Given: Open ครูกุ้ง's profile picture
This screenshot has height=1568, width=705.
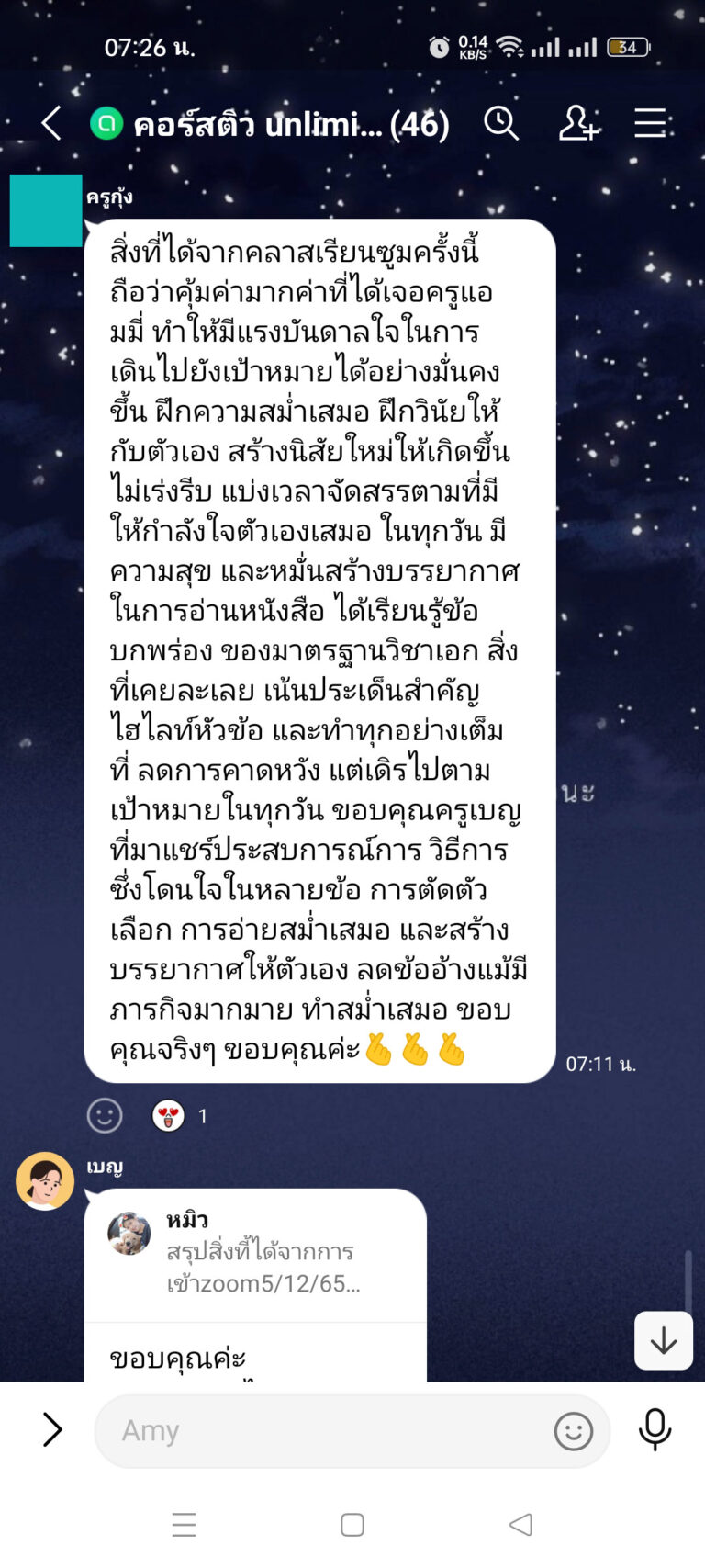Looking at the screenshot, I should pyautogui.click(x=46, y=211).
